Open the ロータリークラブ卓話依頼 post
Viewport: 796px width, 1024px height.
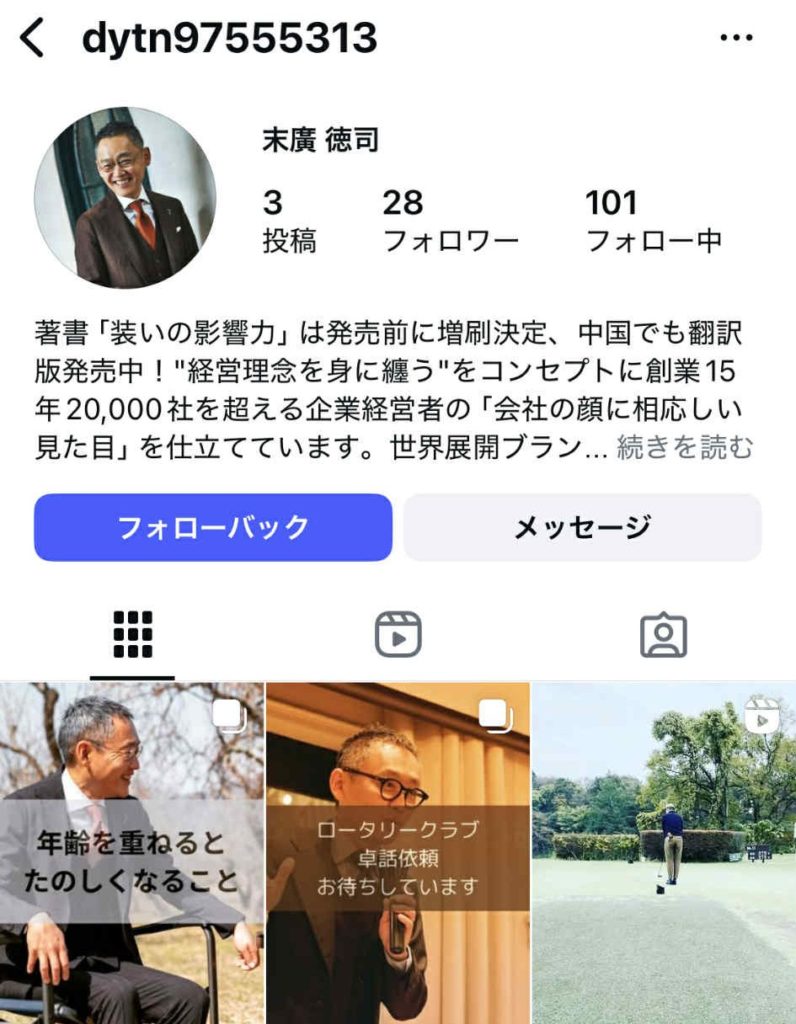pos(398,853)
